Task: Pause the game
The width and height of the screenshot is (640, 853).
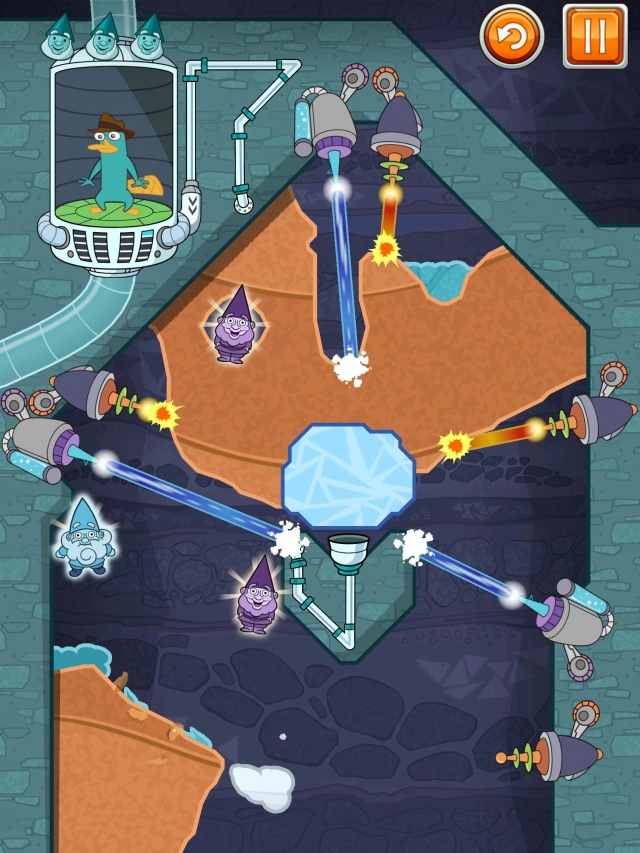Action: 595,36
